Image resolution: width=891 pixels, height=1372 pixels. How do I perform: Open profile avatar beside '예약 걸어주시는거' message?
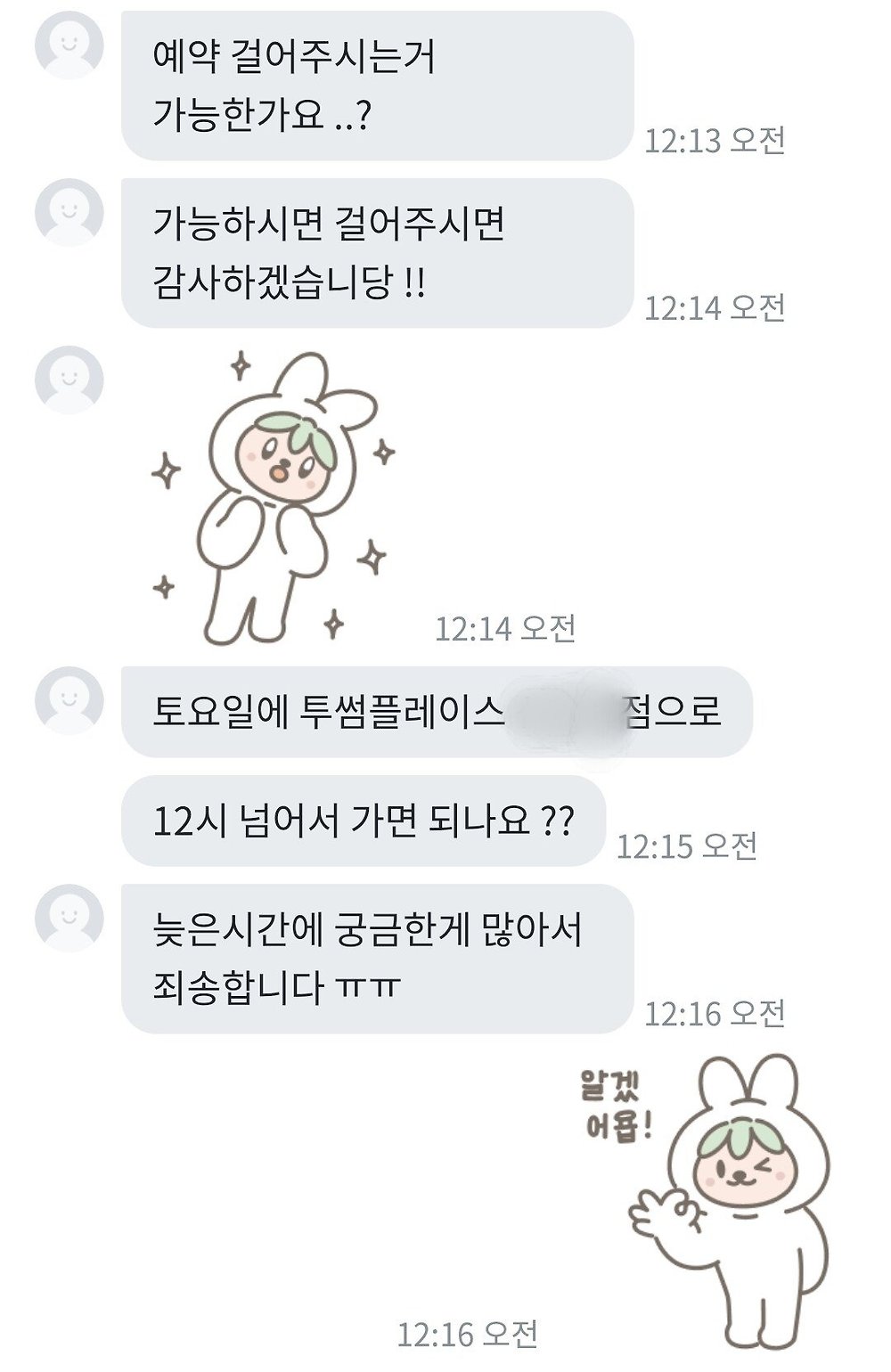pos(69,45)
